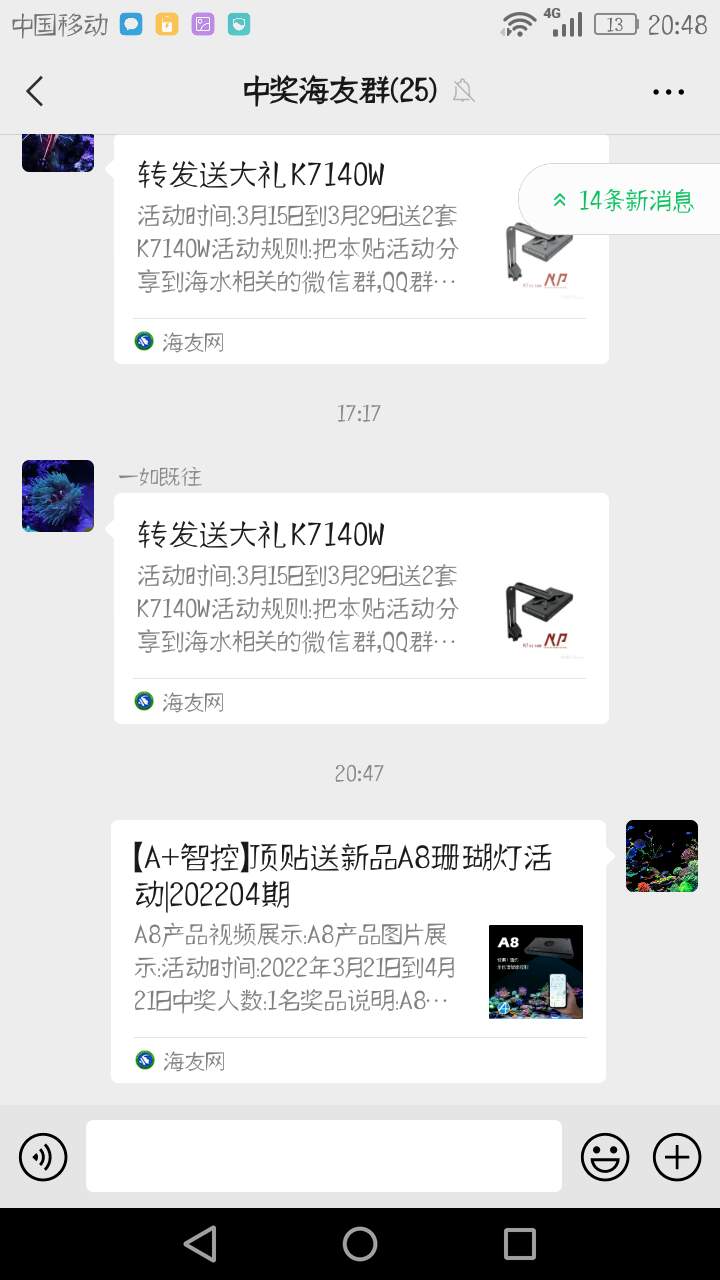Open the A+智控 A8珊瑚灯 activity card
Viewport: 720px width, 1280px height.
click(x=358, y=950)
